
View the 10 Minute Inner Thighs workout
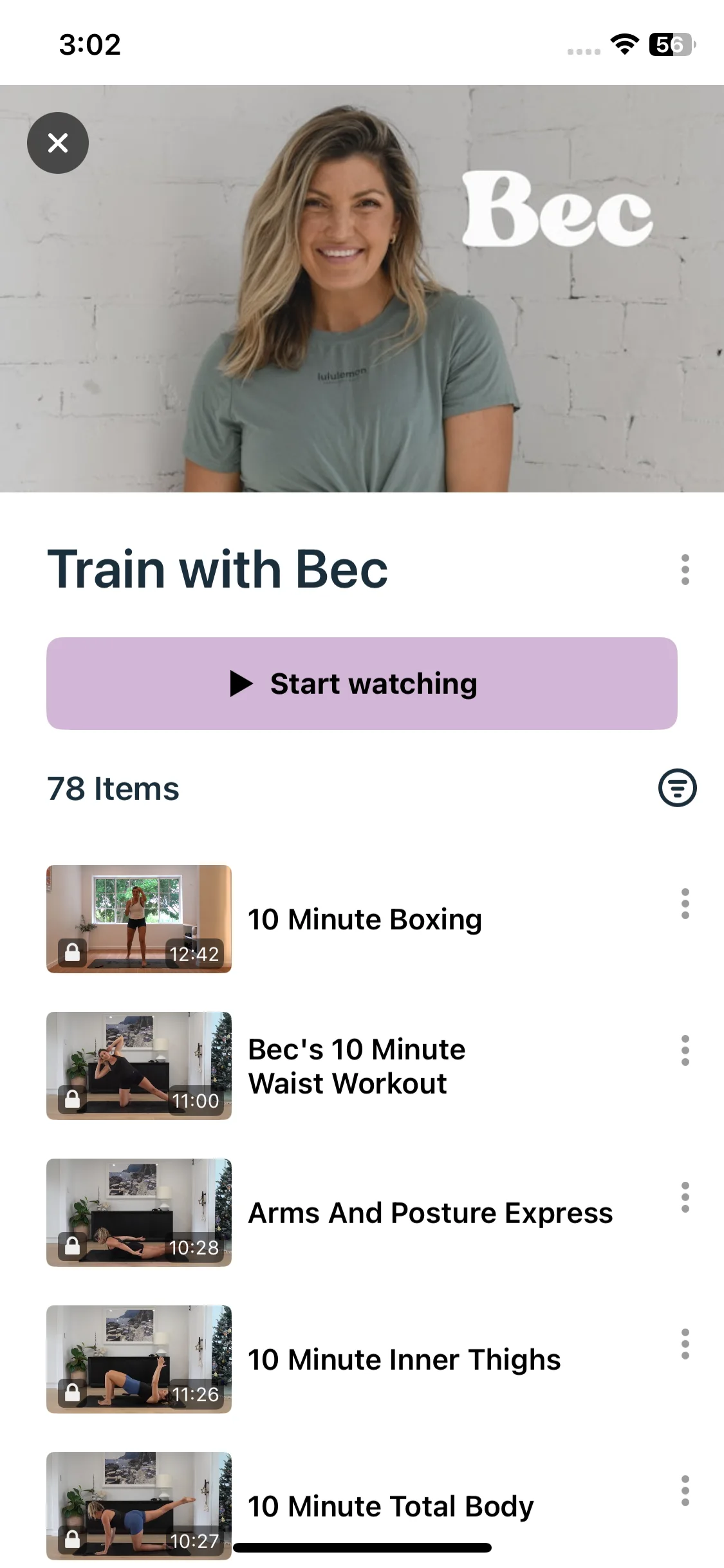tap(404, 1359)
